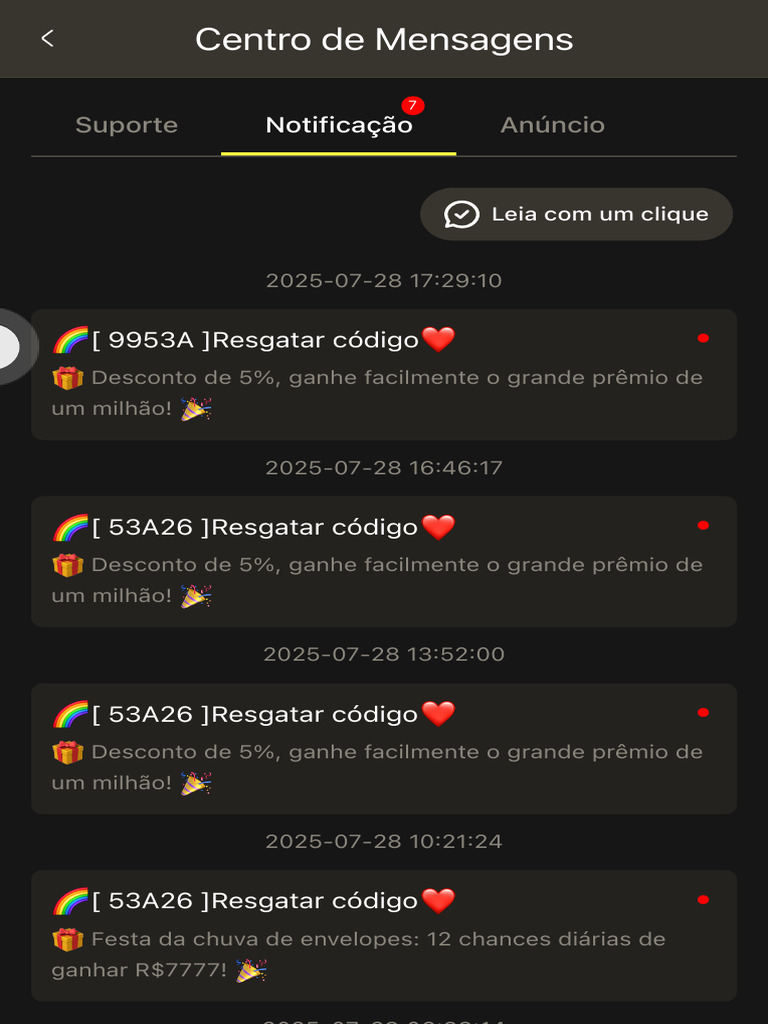Switch to the Suporte tab
The image size is (768, 1024).
tap(127, 125)
